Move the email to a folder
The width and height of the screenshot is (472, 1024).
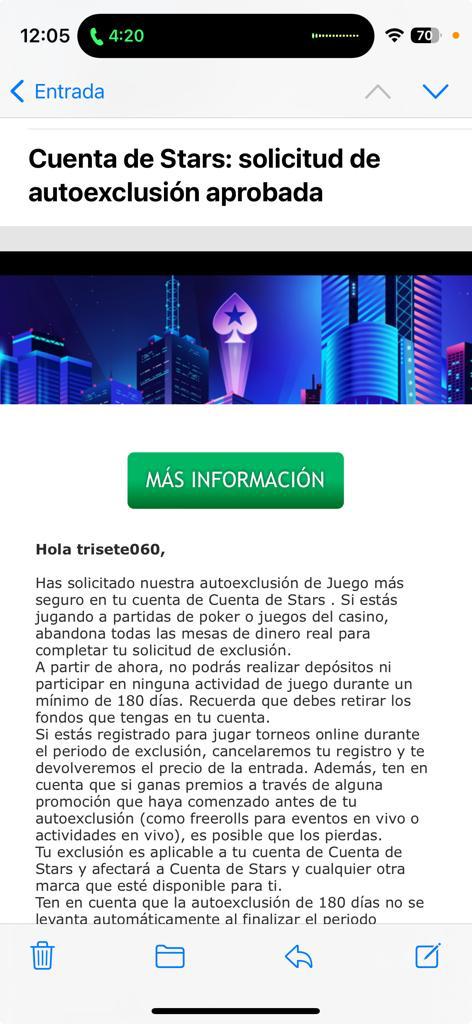170,957
